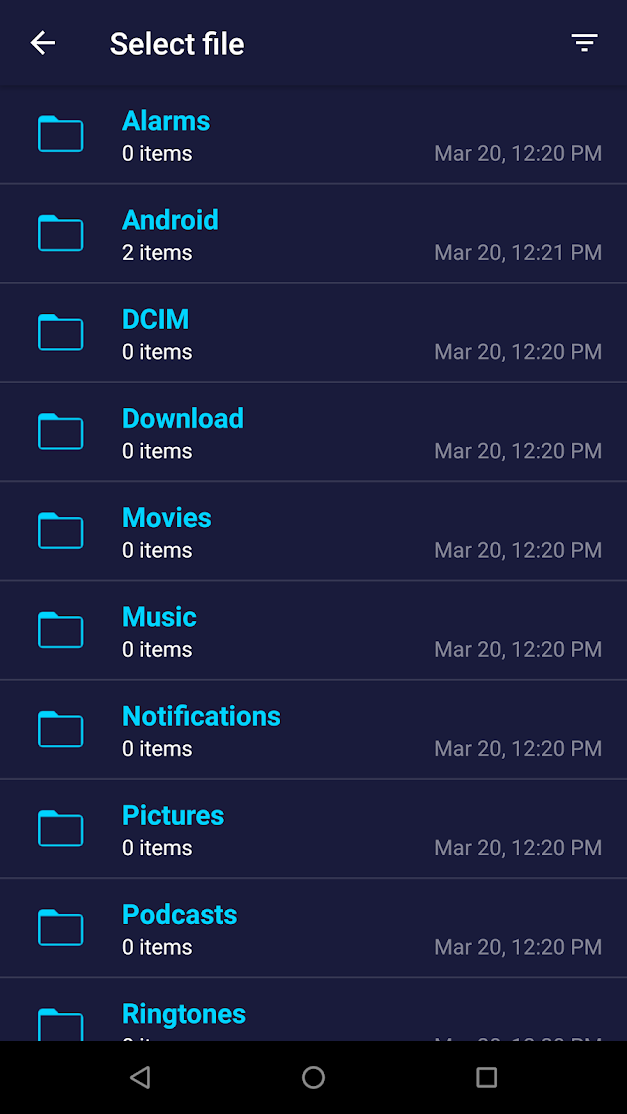Open recent apps from navigation bar
Image resolution: width=627 pixels, height=1114 pixels.
click(x=486, y=1077)
